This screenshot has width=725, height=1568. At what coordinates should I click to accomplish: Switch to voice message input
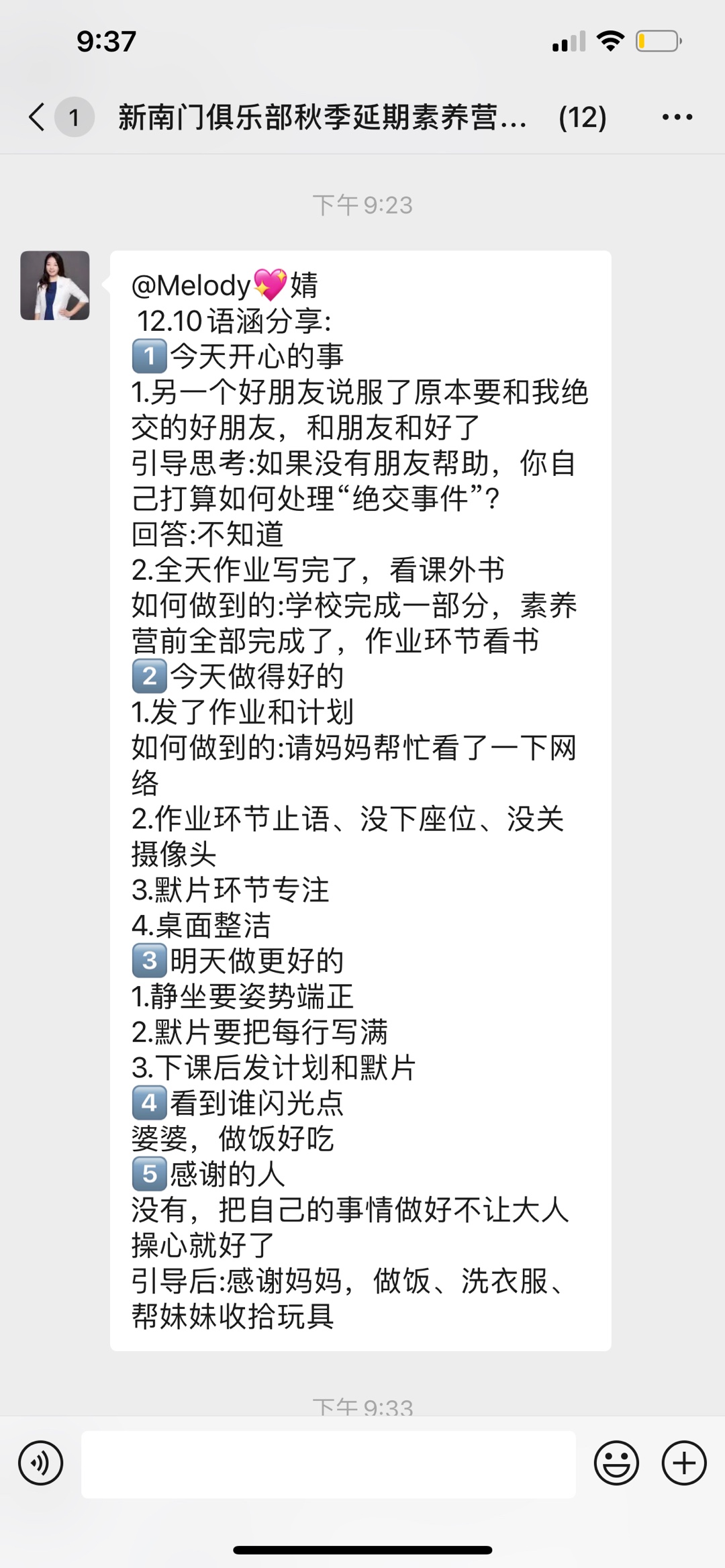41,1463
